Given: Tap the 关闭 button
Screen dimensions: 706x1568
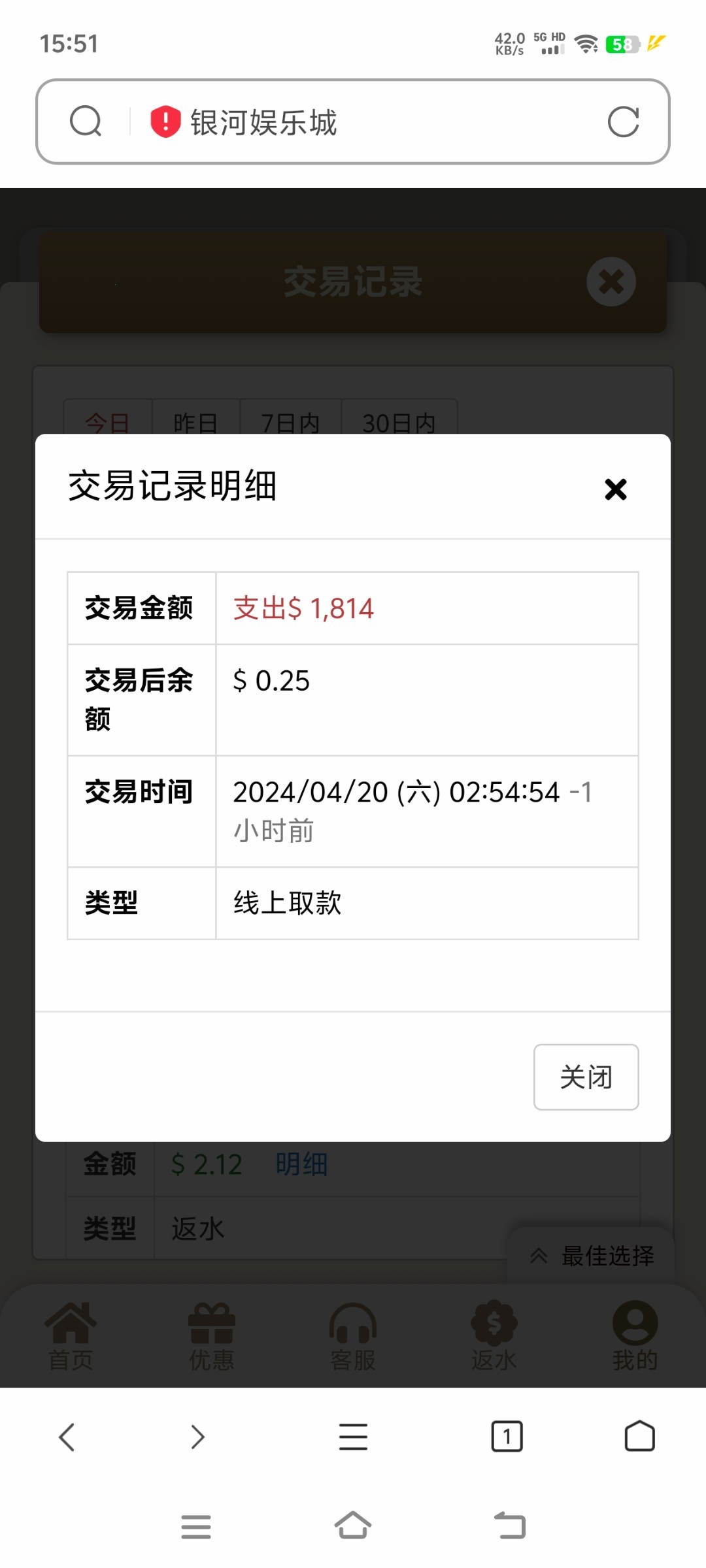Looking at the screenshot, I should [586, 1077].
